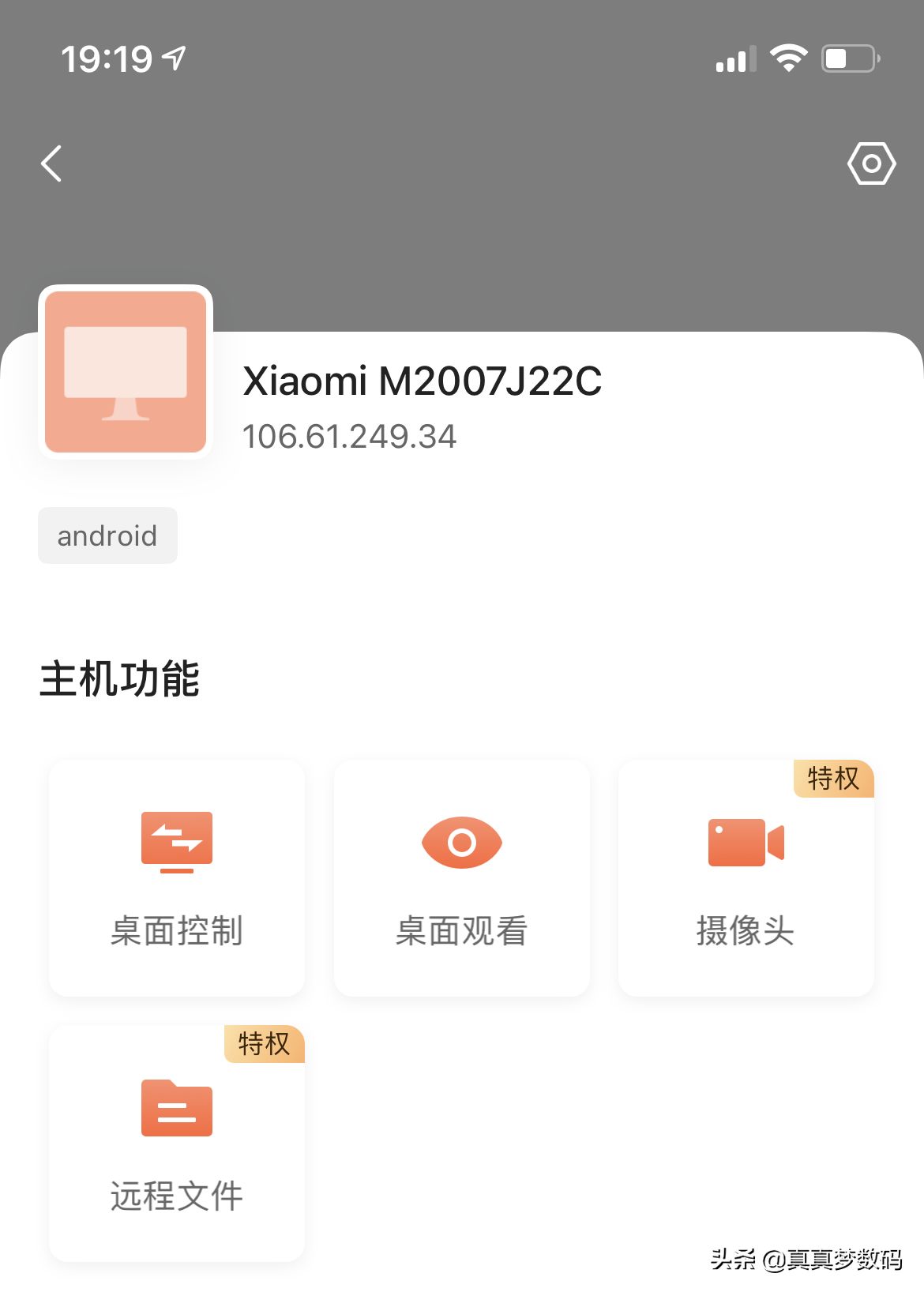Screen dimensions: 924x1292
Task: Open 远程文件 remote files
Action: [x=177, y=1144]
